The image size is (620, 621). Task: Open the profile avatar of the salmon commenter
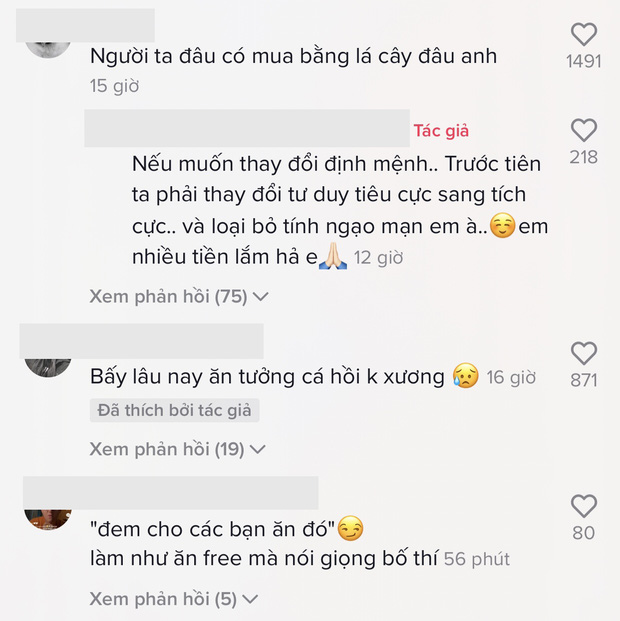pos(47,366)
